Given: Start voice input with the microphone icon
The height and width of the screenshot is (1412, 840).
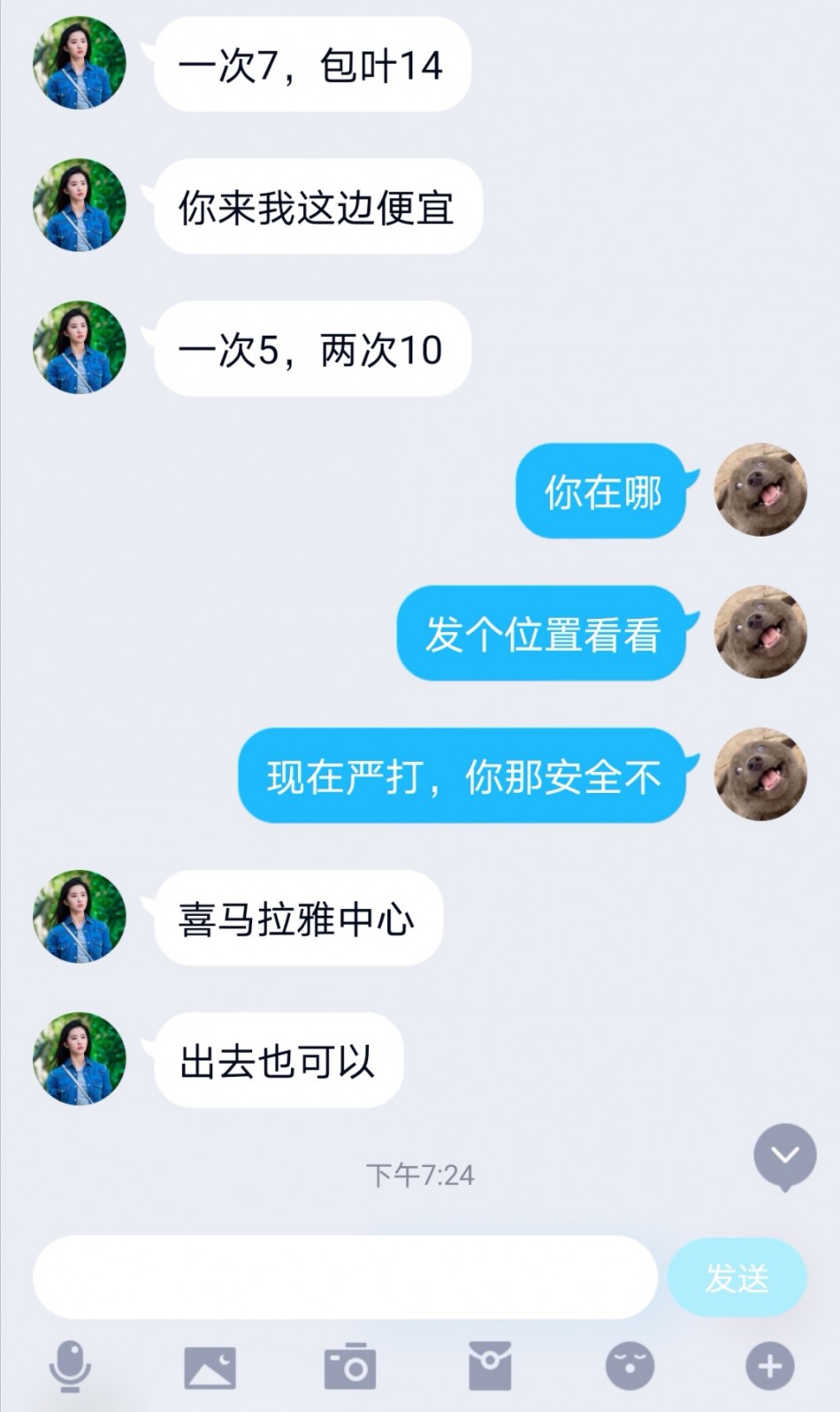Looking at the screenshot, I should pos(69,1366).
